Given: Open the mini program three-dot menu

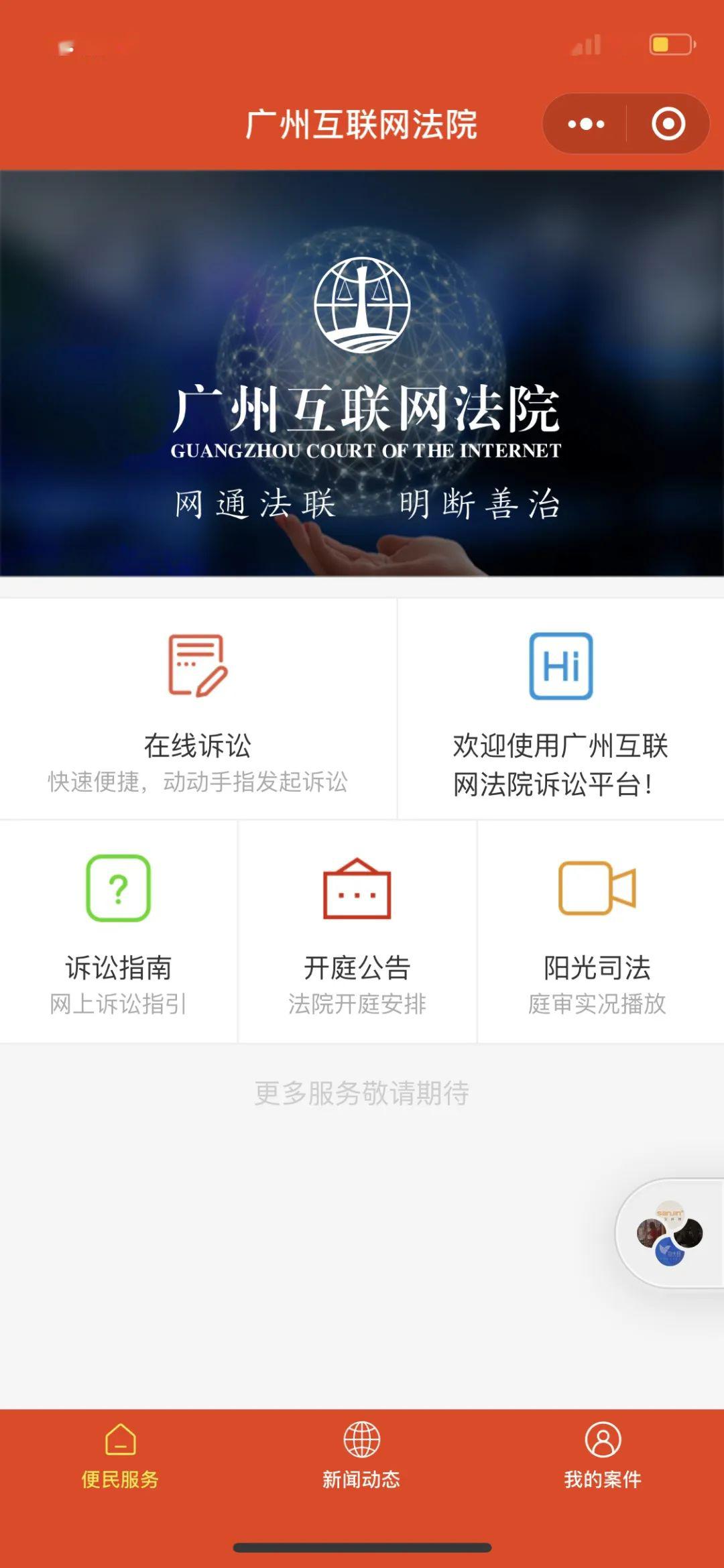Looking at the screenshot, I should (x=585, y=124).
